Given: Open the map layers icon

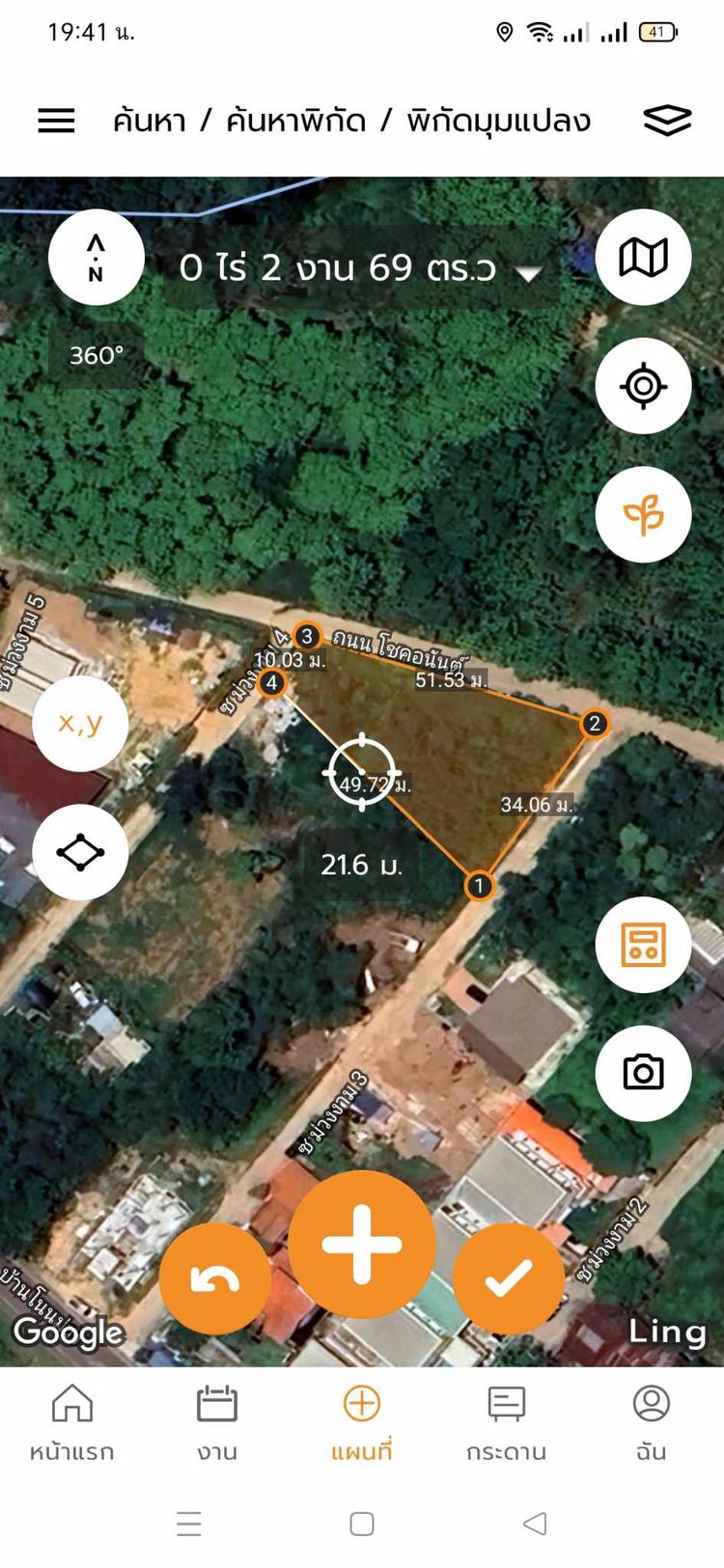Looking at the screenshot, I should coord(667,121).
